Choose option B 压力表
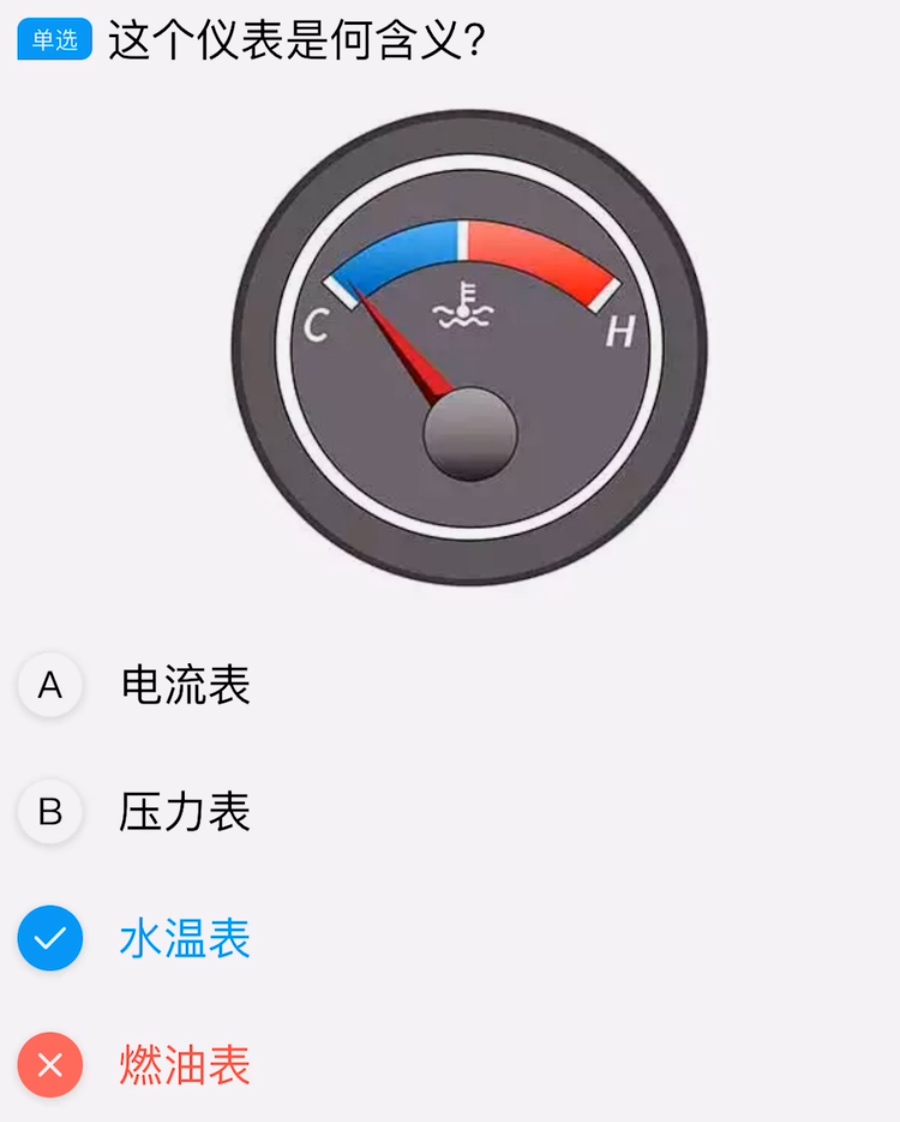Viewport: 900px width, 1122px height. coord(184,812)
